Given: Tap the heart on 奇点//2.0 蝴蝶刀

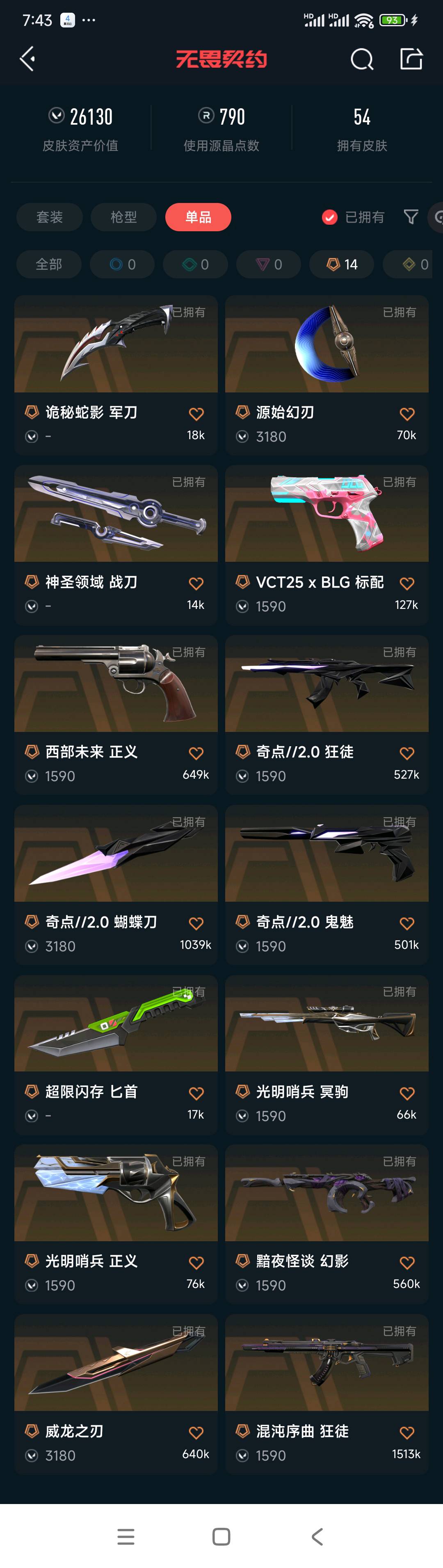Looking at the screenshot, I should click(x=196, y=923).
